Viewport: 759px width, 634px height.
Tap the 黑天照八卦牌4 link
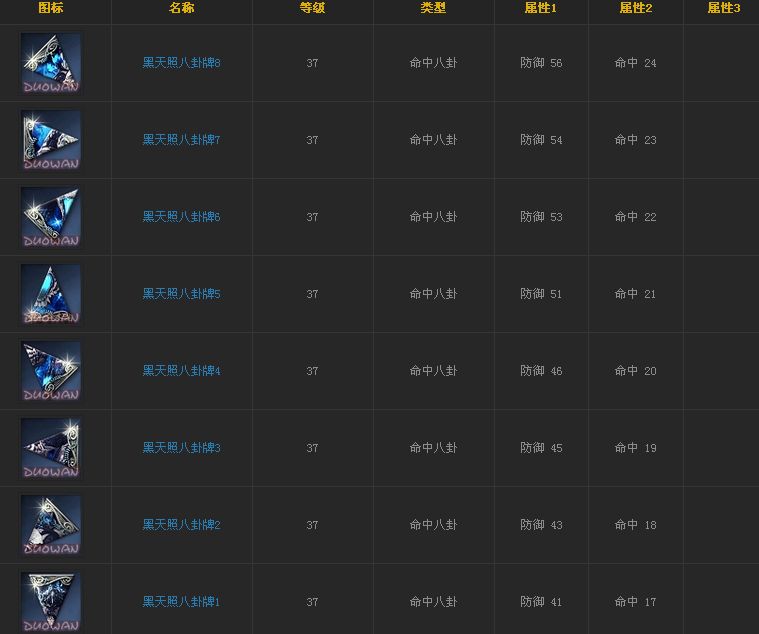click(181, 371)
